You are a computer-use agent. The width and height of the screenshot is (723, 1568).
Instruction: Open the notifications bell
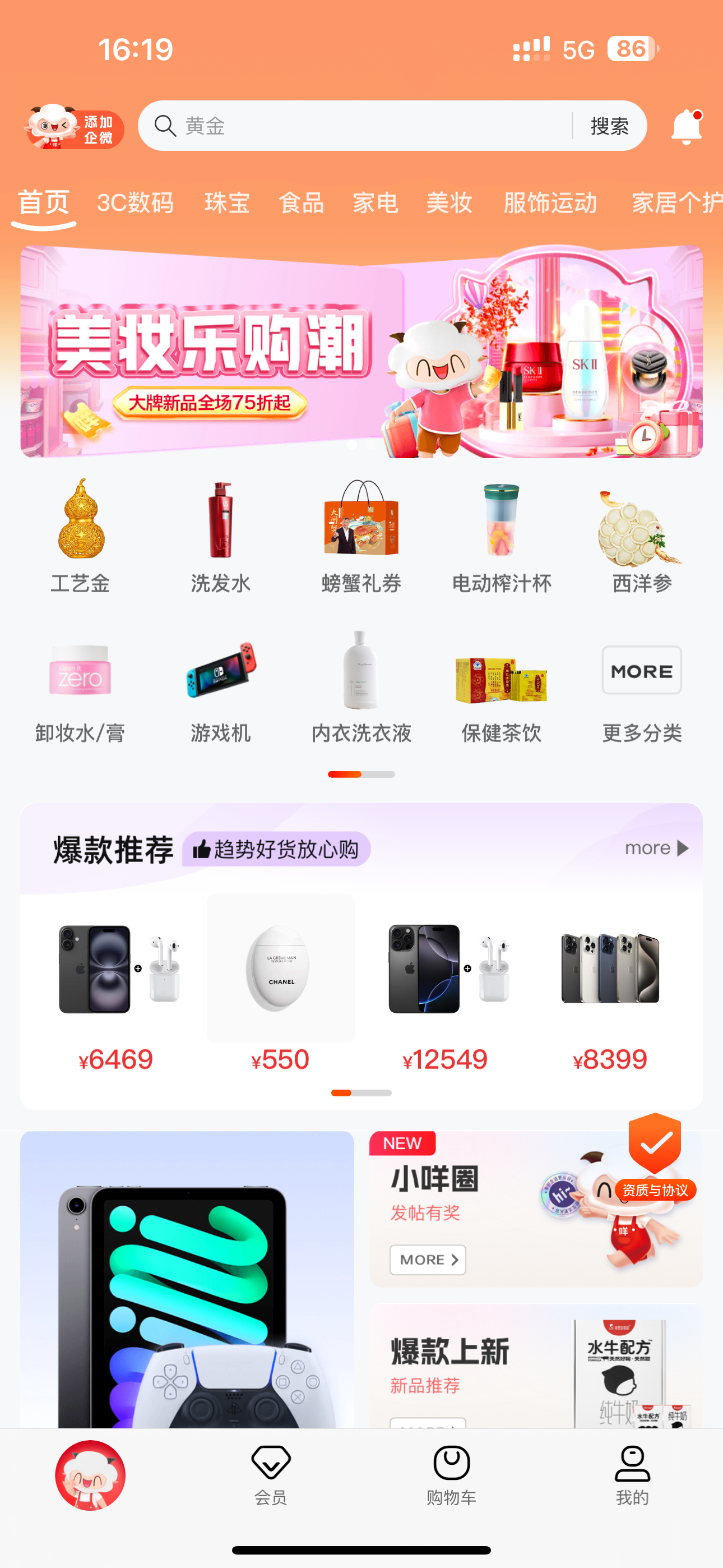pos(687,126)
